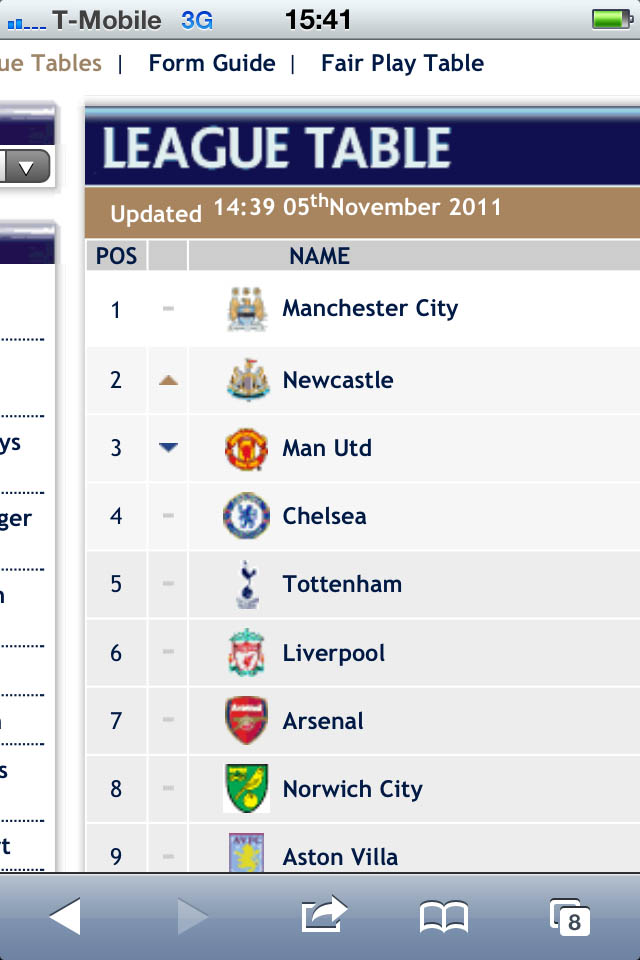Switch to the Form Guide section

click(212, 63)
